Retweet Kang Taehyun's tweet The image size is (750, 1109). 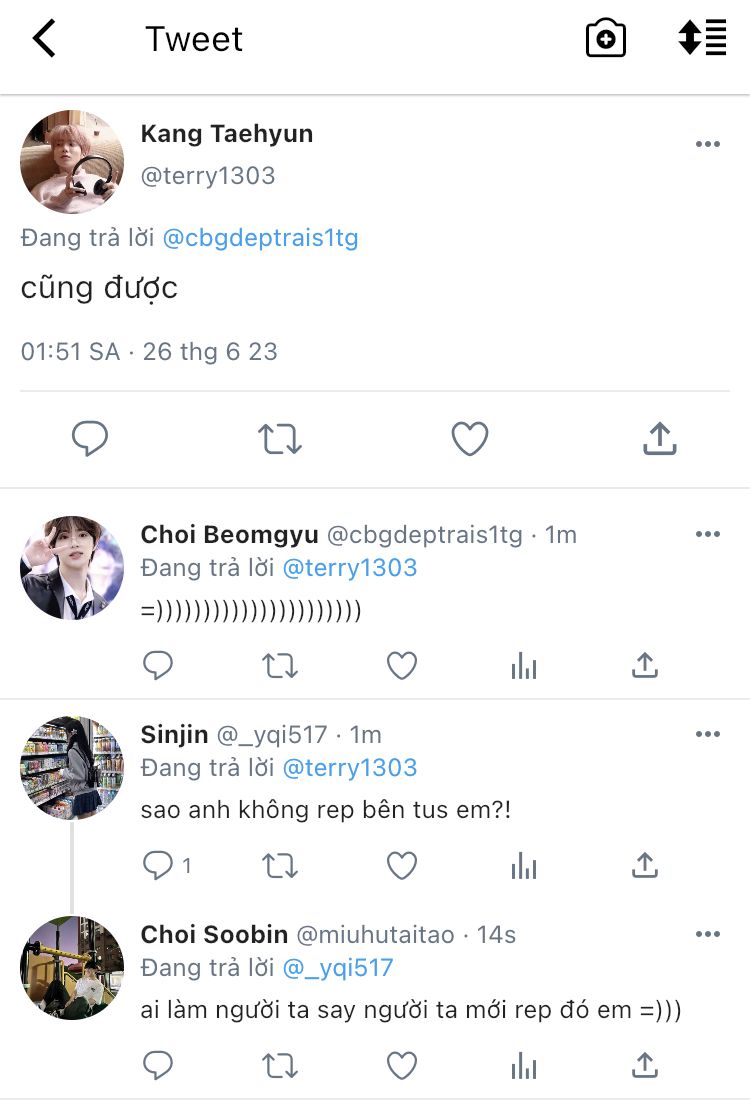coord(280,439)
